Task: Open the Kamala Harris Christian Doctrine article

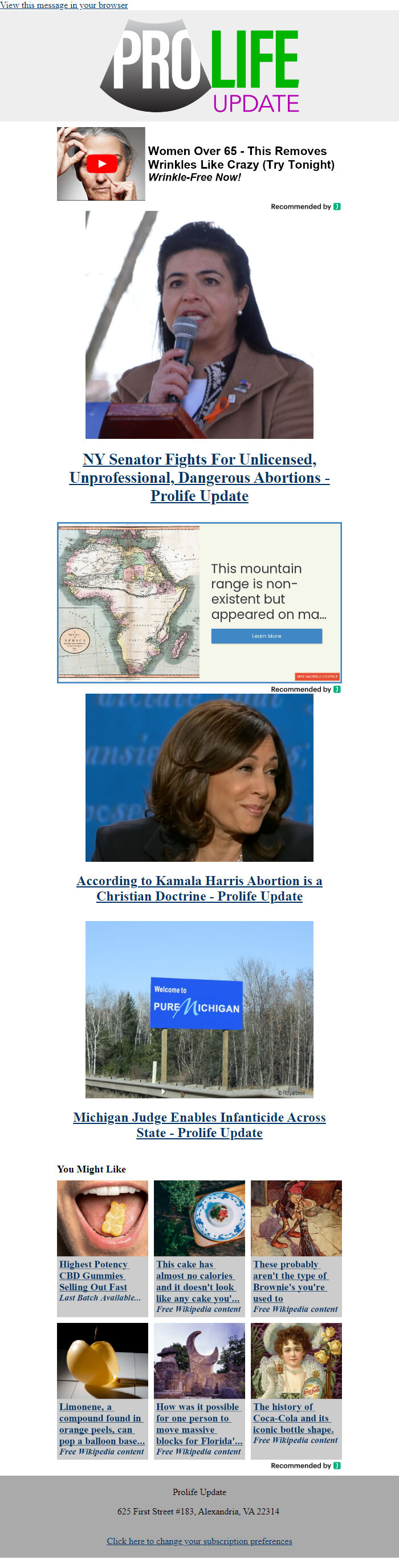Action: 199,888
